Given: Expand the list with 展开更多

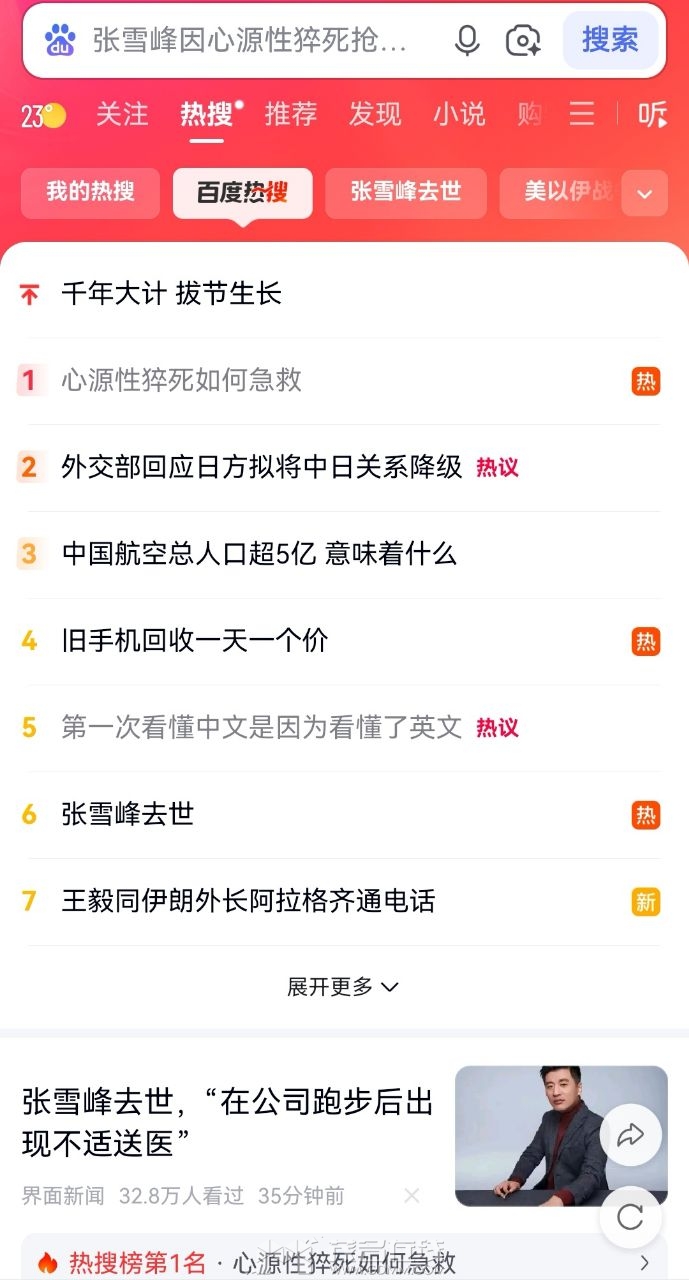Looking at the screenshot, I should click(343, 987).
